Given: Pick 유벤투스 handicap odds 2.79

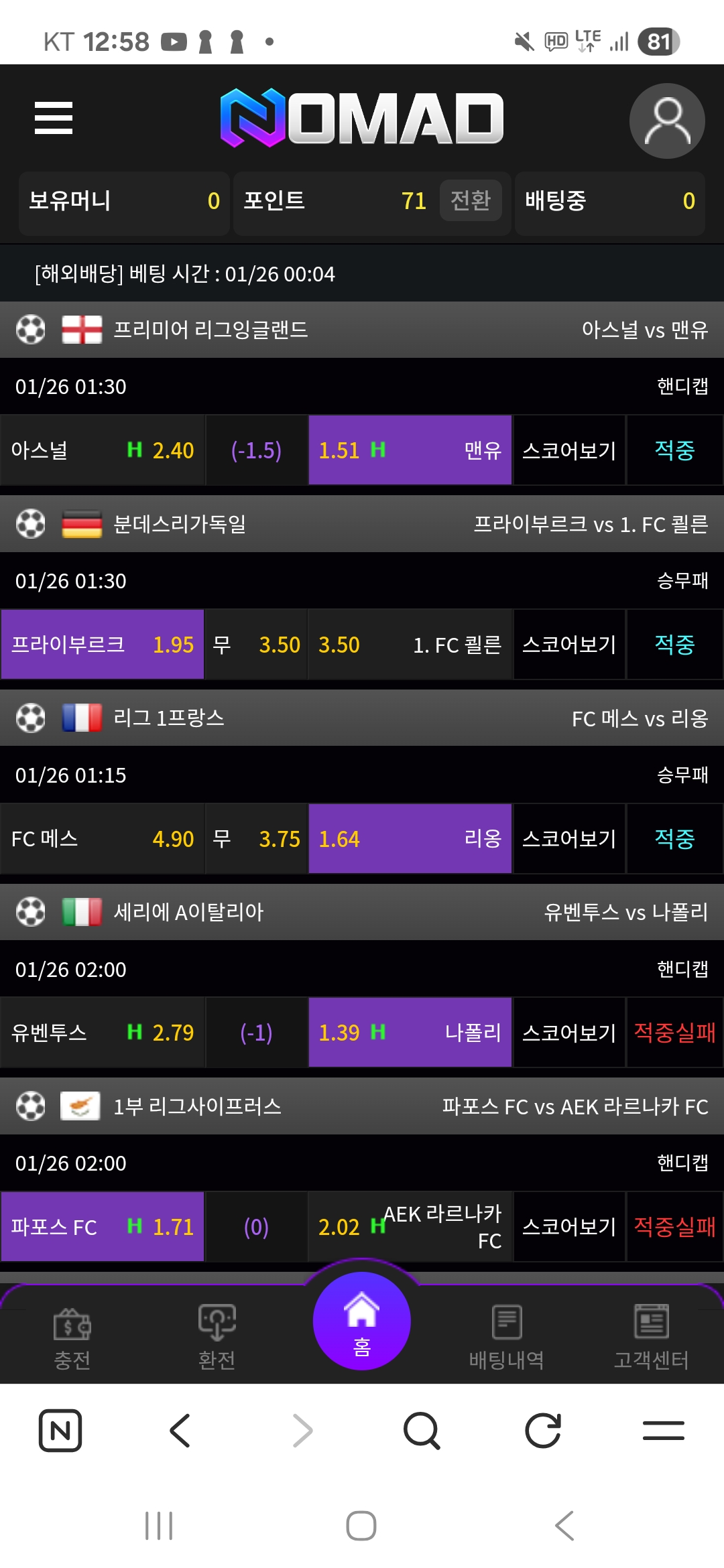Looking at the screenshot, I should tap(103, 1033).
